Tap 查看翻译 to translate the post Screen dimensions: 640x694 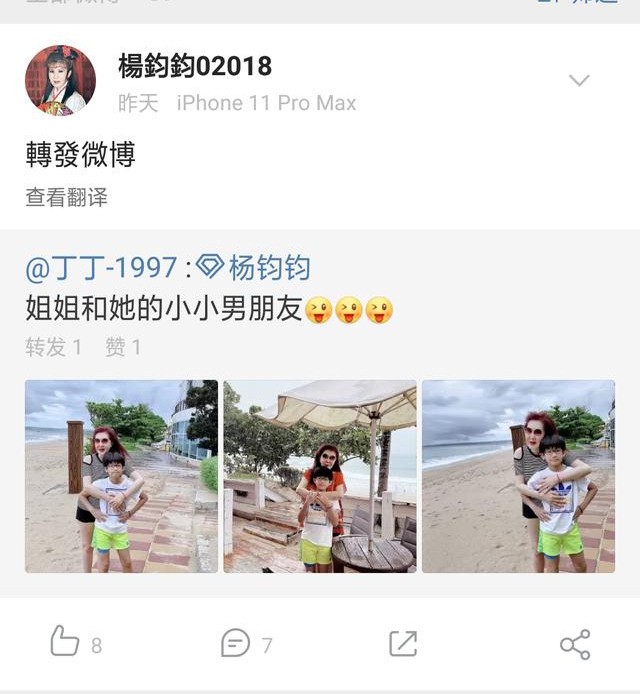coord(66,198)
